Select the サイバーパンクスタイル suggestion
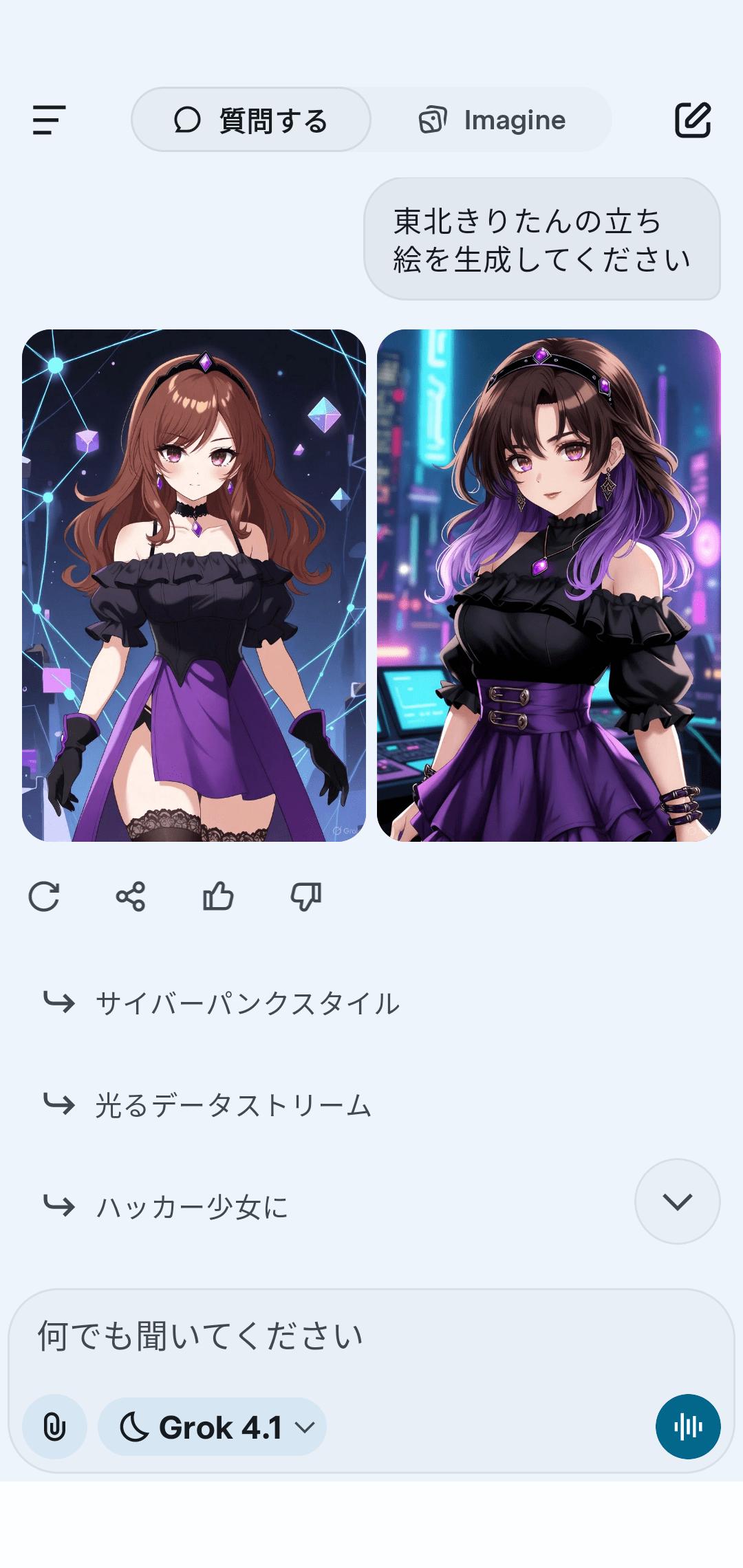The image size is (743, 1568). coord(246,1003)
